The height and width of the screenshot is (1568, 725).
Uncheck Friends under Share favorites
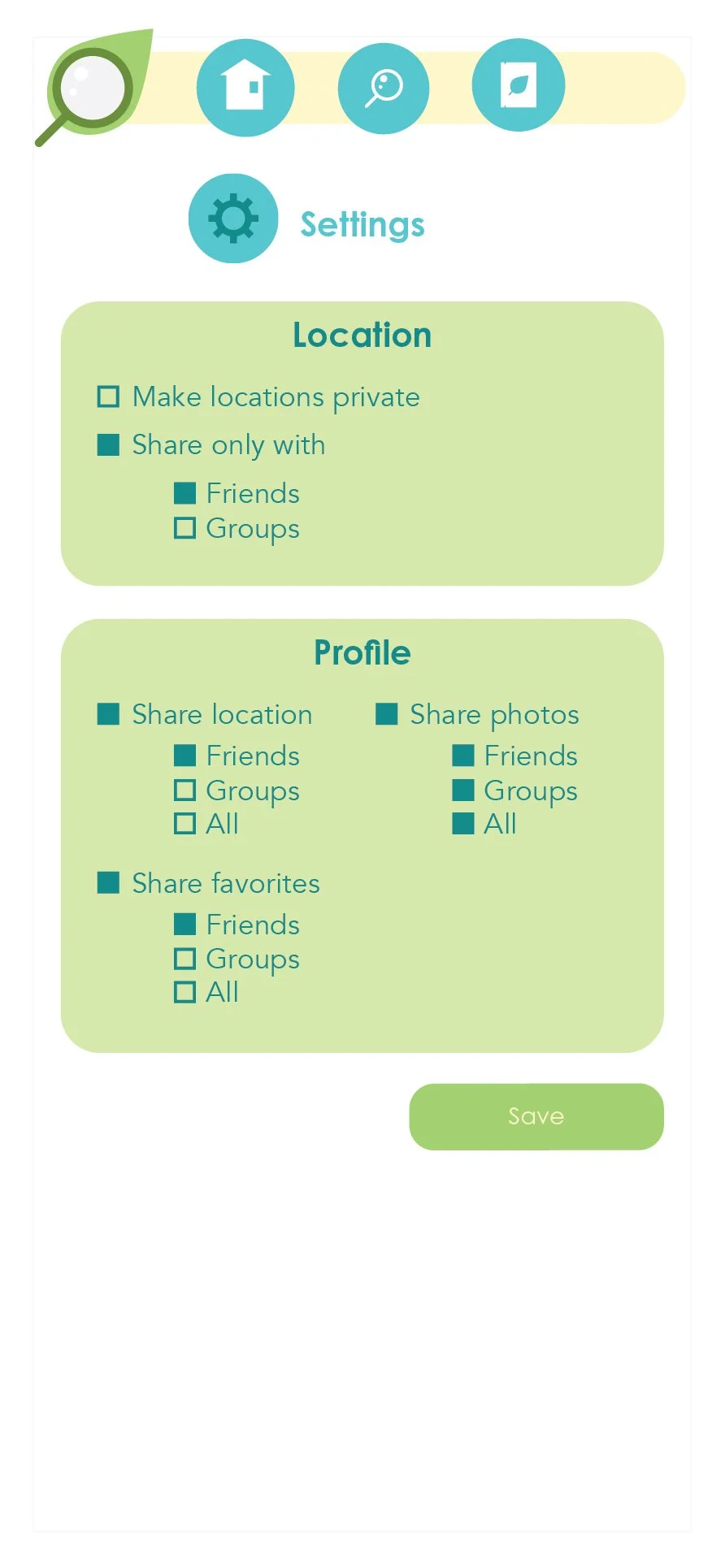click(x=185, y=924)
